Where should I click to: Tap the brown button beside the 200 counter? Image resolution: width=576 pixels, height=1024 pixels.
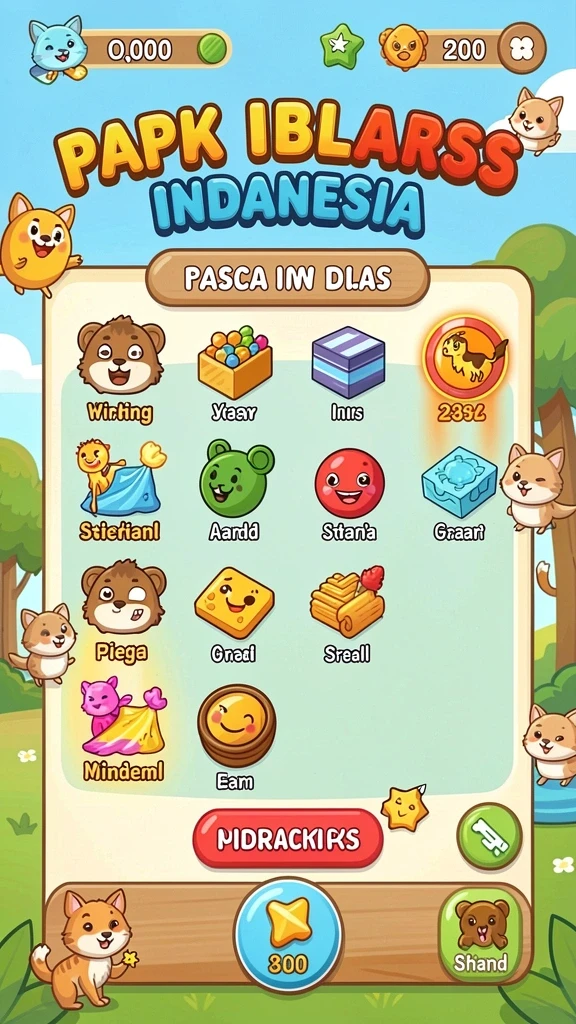coord(522,48)
